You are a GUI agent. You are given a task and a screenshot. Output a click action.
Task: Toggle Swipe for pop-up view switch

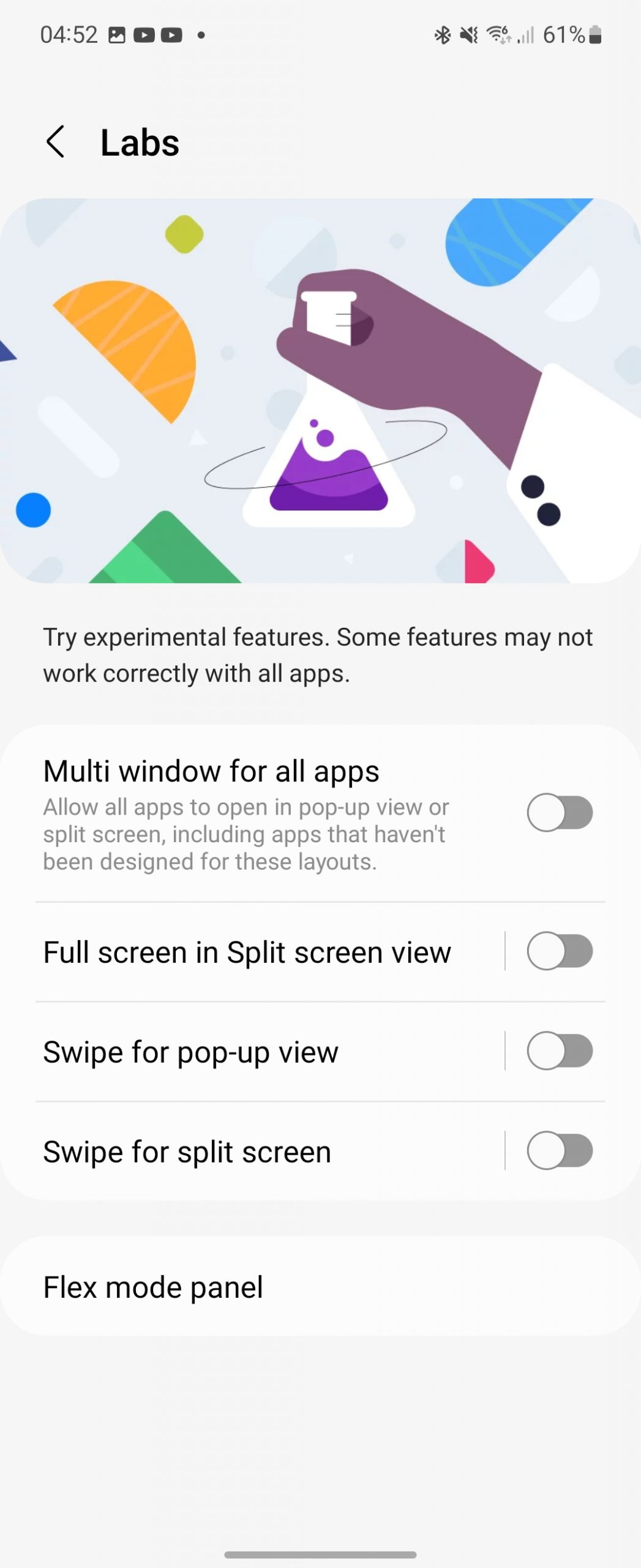tap(560, 1051)
